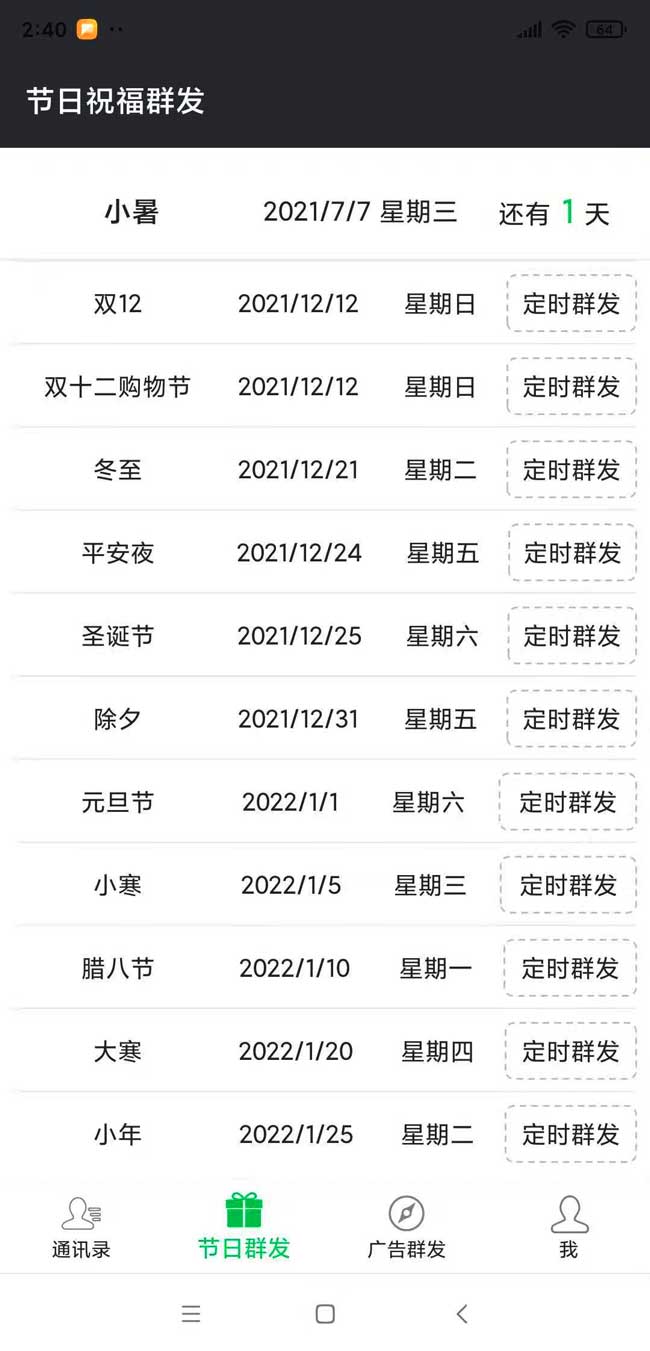Schedule group send for 小寒
Viewport: 650px width, 1351px height.
568,885
